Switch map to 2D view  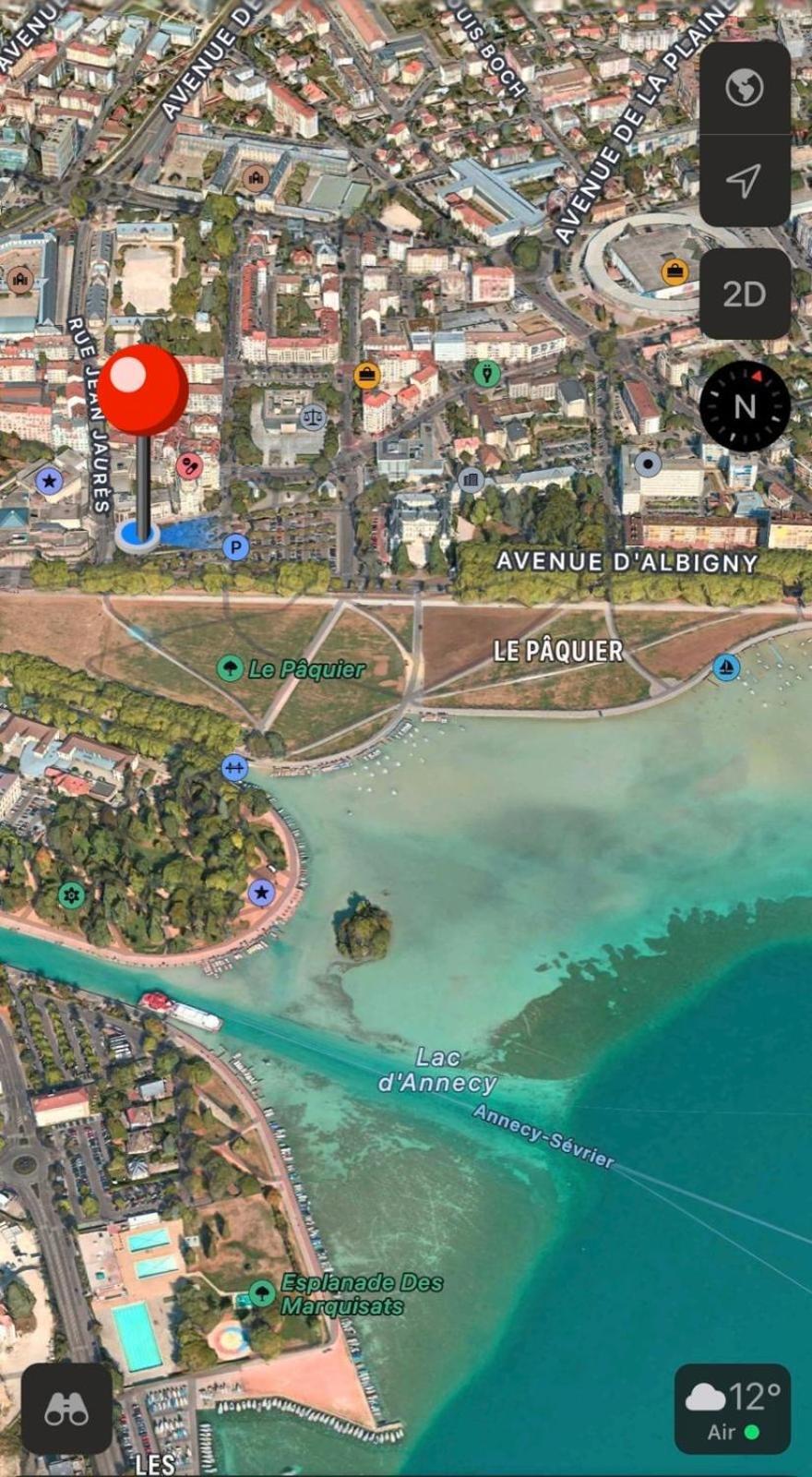[744, 294]
